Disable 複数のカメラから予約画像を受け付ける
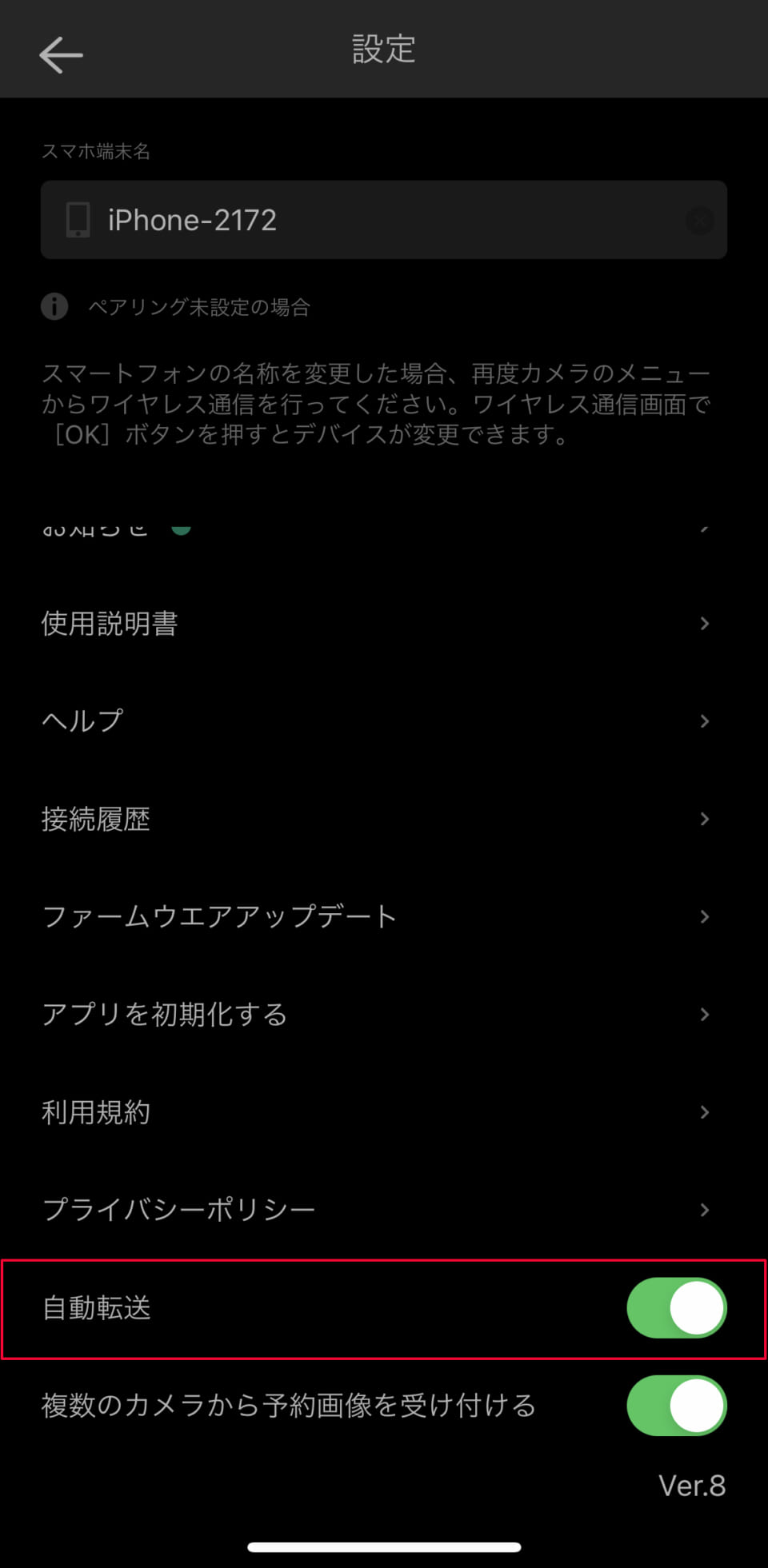768x1568 pixels. point(676,1406)
